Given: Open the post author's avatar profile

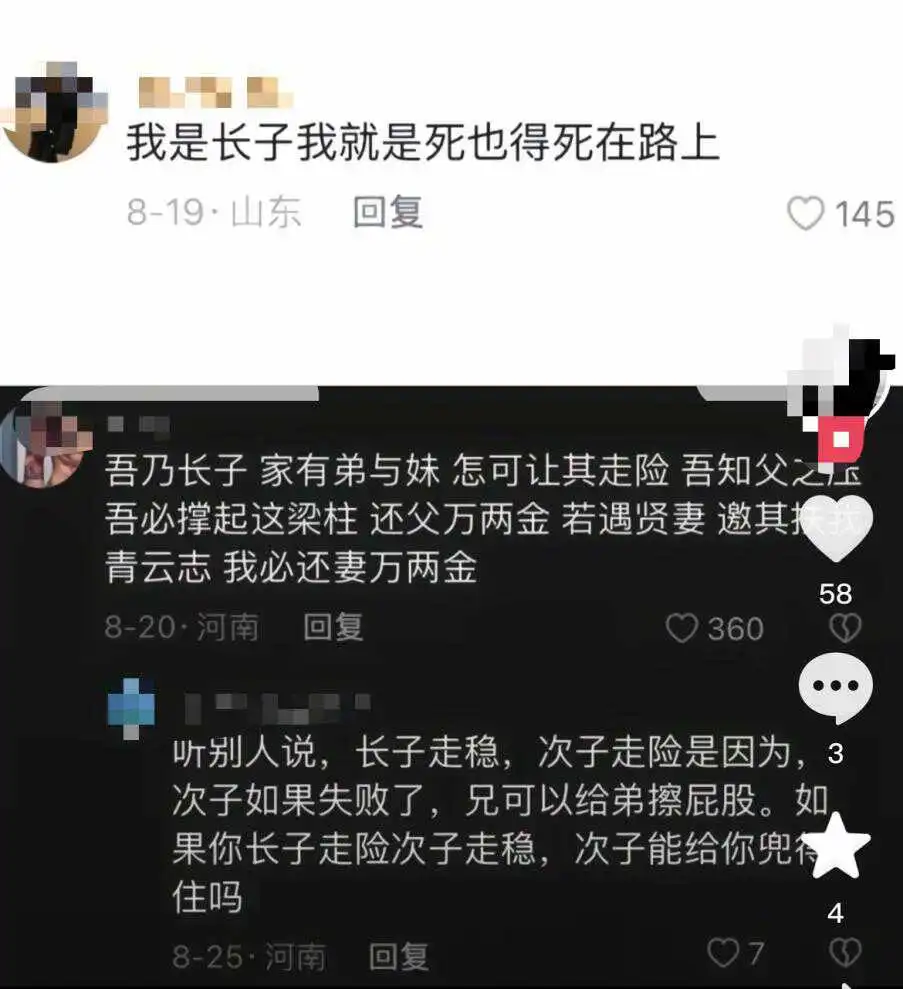Looking at the screenshot, I should pos(845,378).
